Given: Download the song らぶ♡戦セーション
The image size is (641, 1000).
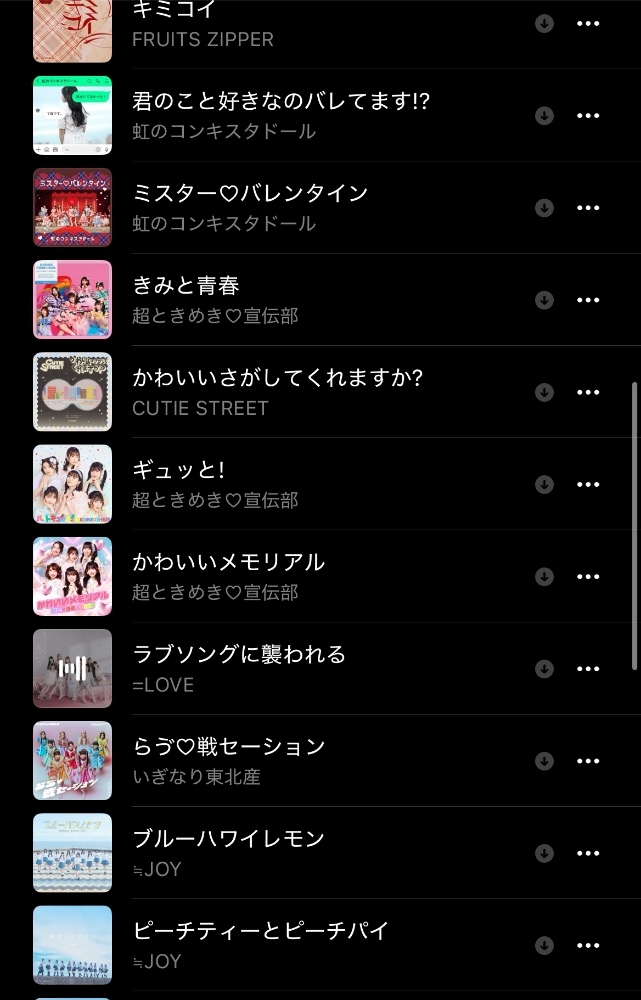Looking at the screenshot, I should pos(544,761).
